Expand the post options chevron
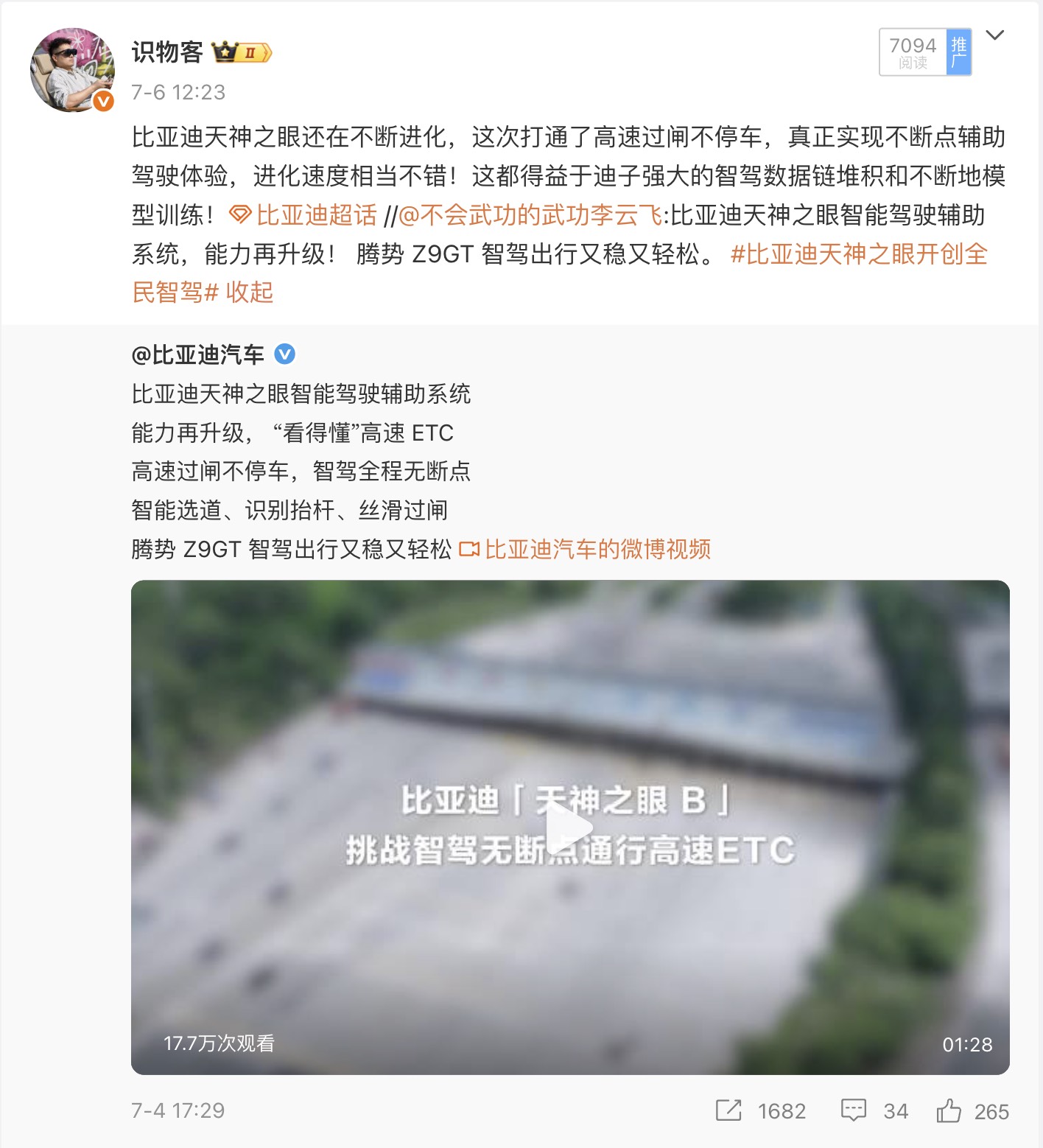 point(994,35)
